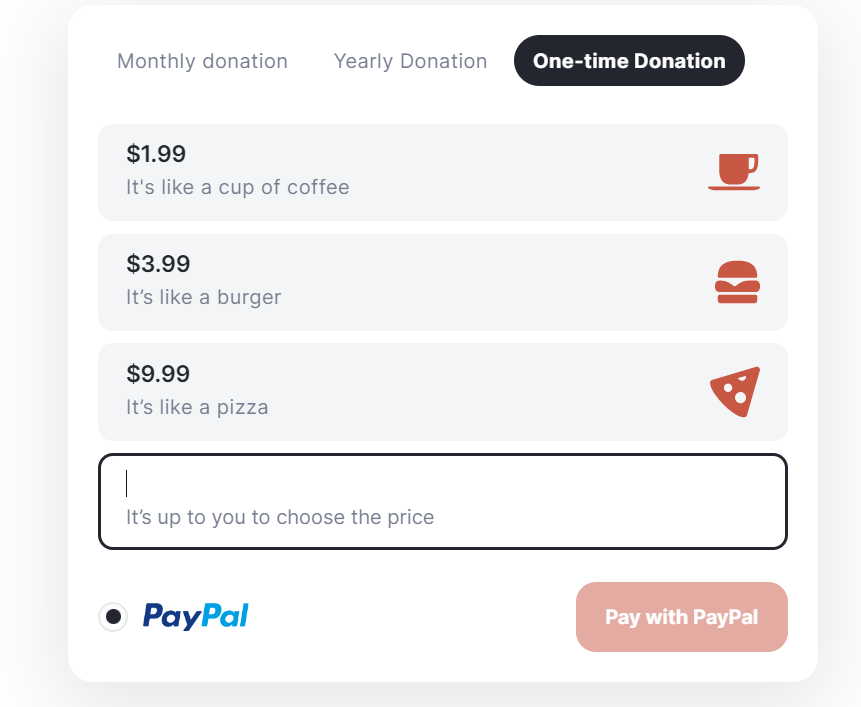
Task: Pick the $9.99 pizza donation
Action: pos(442,392)
